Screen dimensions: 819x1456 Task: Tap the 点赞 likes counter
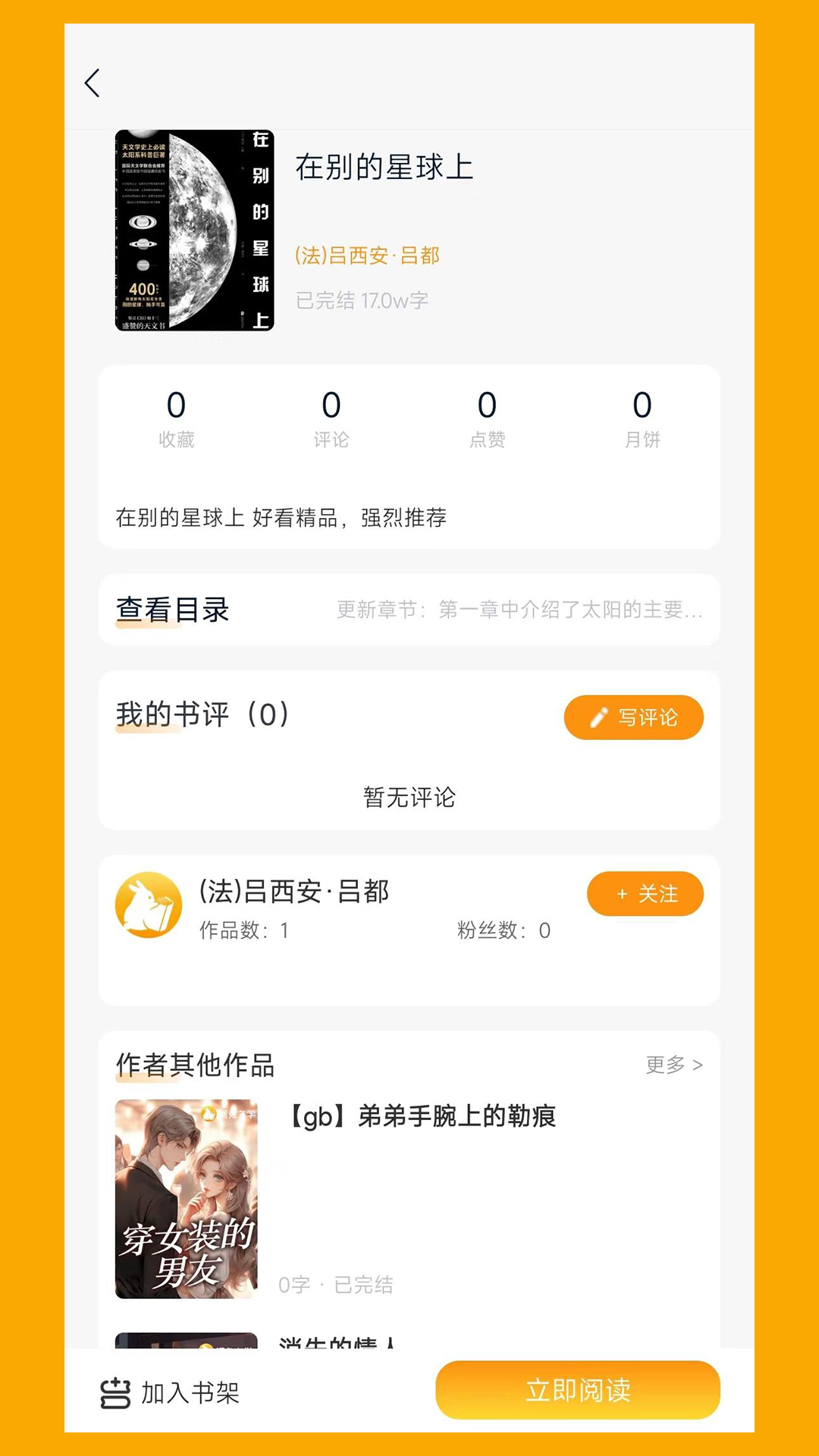click(485, 419)
